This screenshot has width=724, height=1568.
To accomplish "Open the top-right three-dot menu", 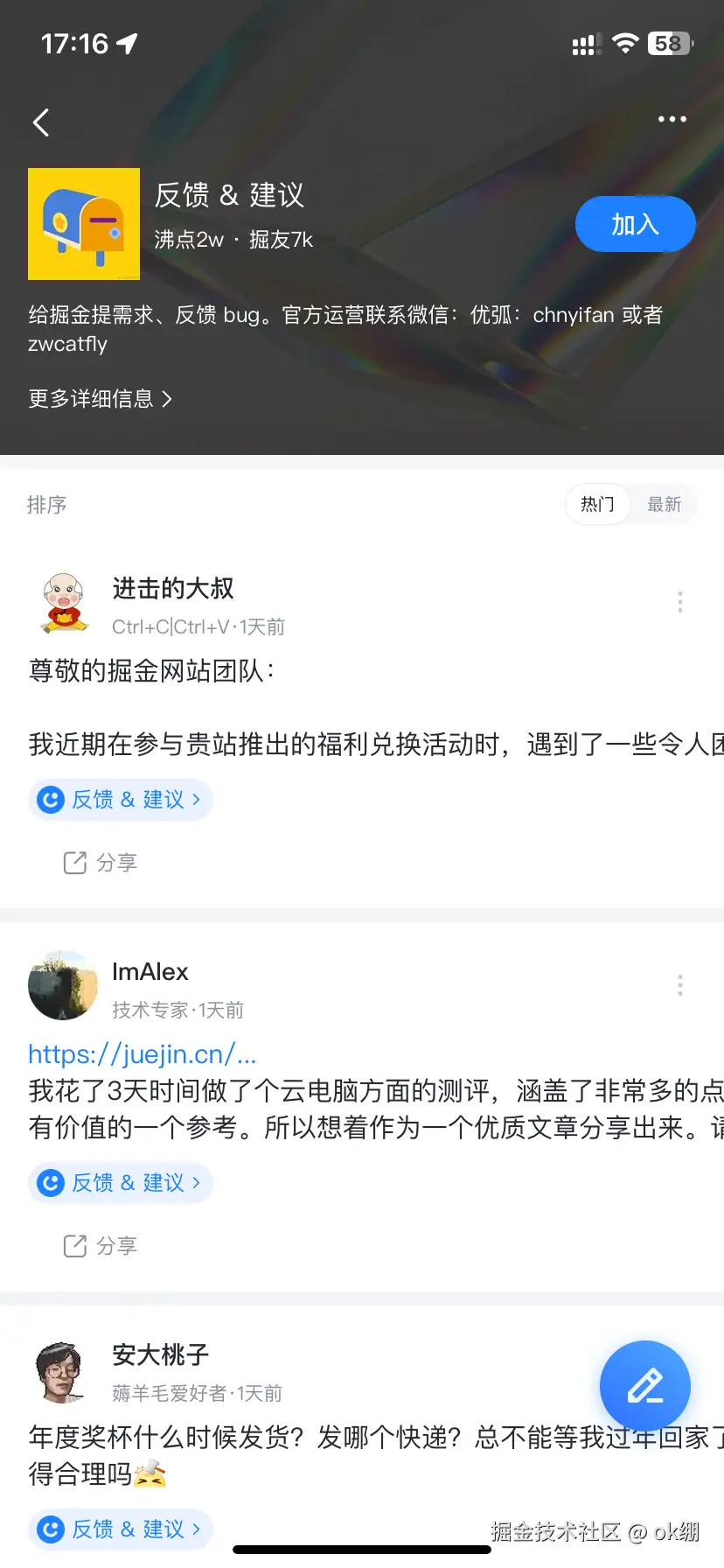I will coord(672,119).
